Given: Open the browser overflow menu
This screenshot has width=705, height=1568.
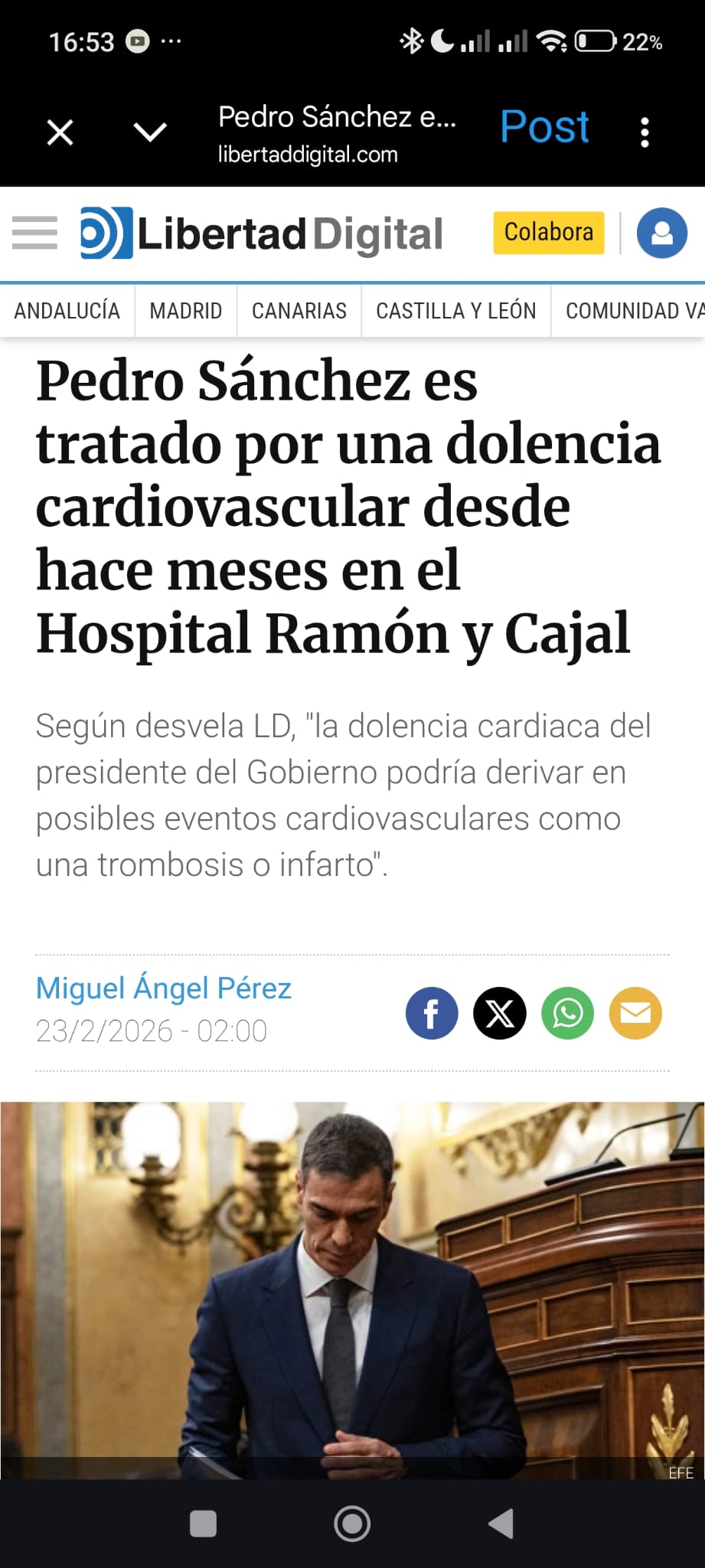Looking at the screenshot, I should point(645,132).
